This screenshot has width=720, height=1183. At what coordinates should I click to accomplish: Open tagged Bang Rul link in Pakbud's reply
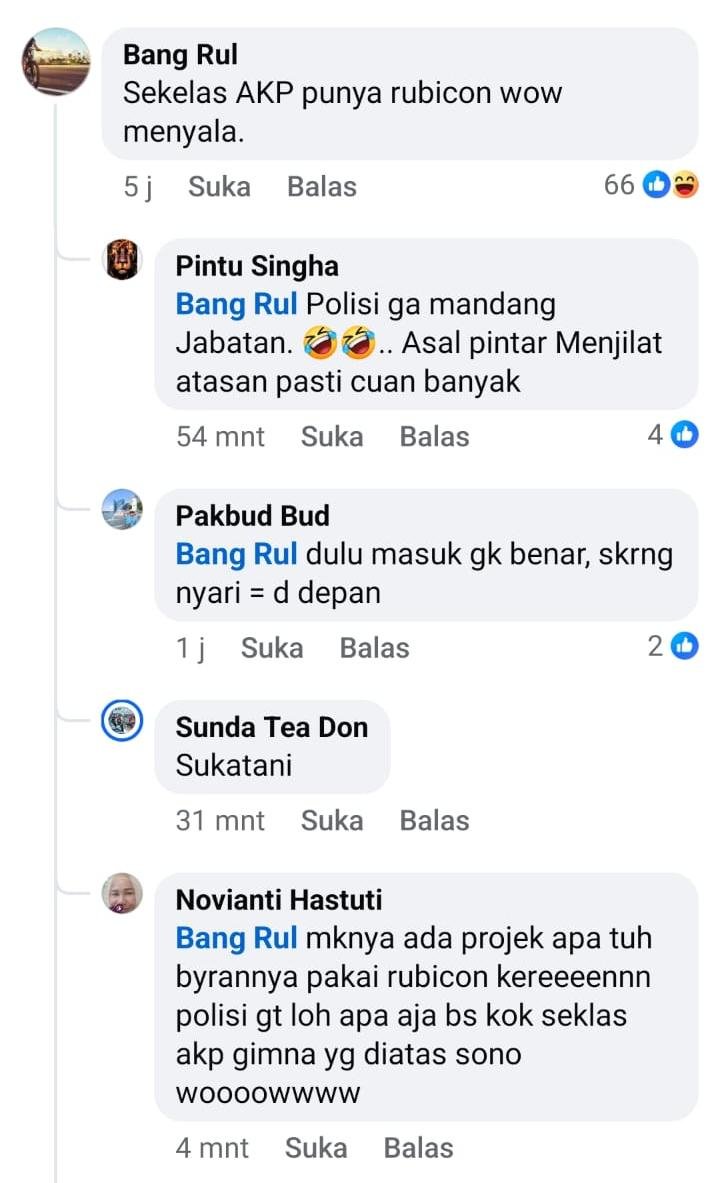(x=237, y=554)
